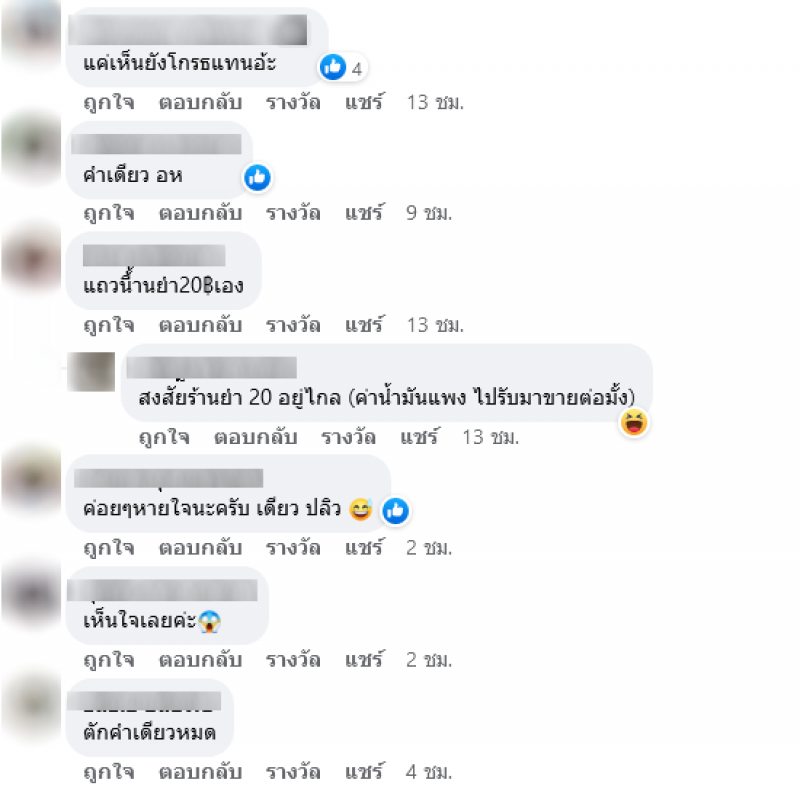
Task: Like the comment "ค่อยๆหายใจนะครับ เดียว ปลิว"
Action: (x=109, y=547)
